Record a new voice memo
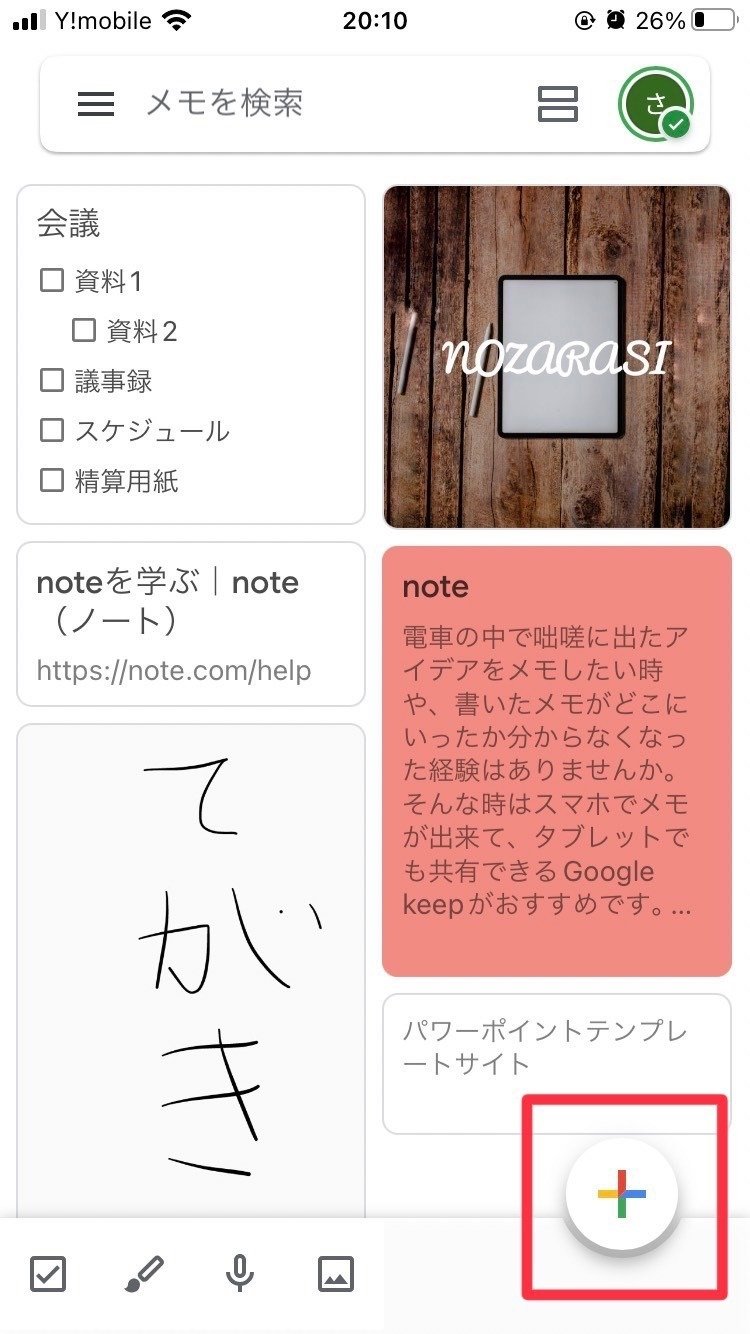 (x=239, y=1274)
